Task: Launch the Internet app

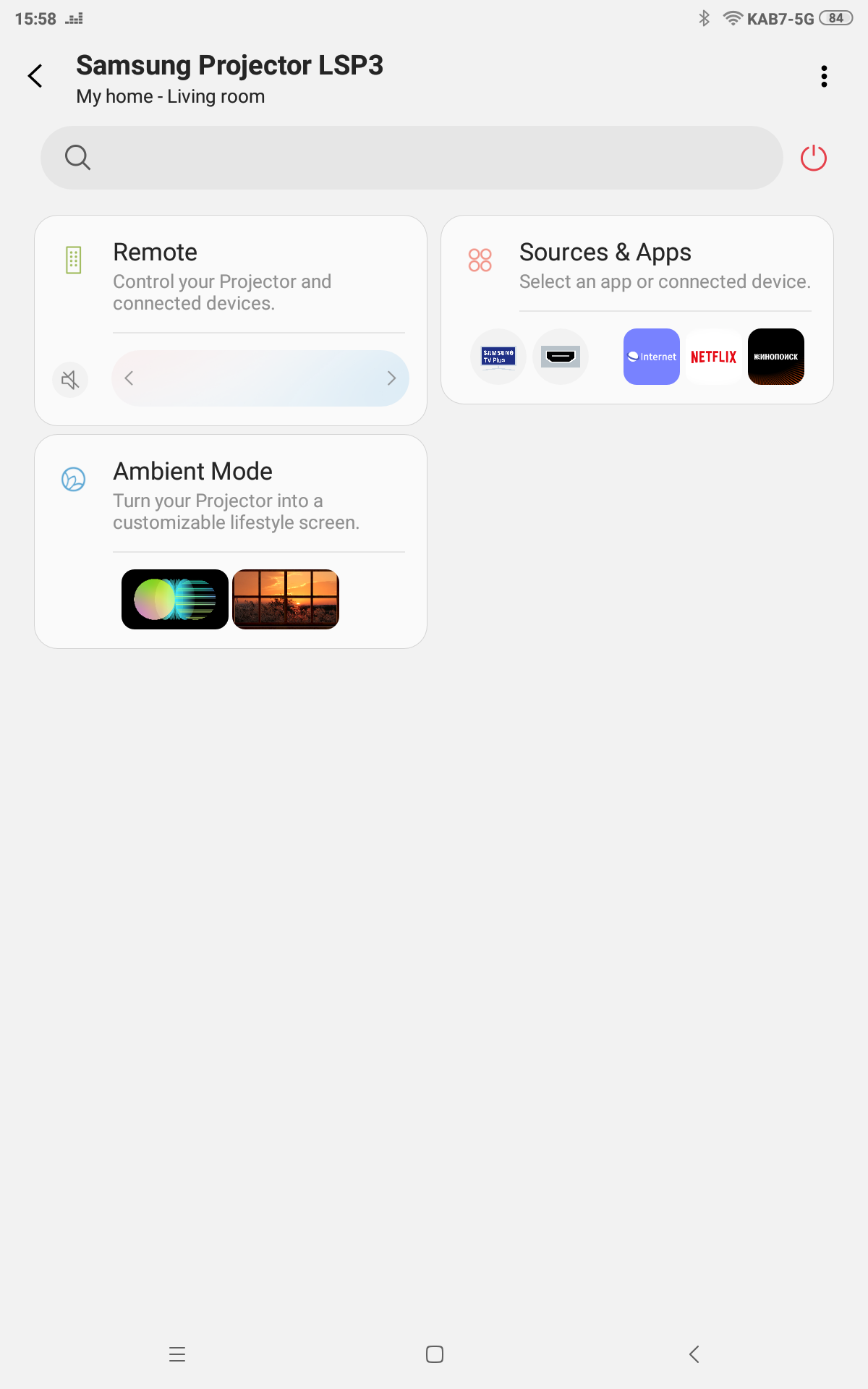Action: tap(652, 357)
